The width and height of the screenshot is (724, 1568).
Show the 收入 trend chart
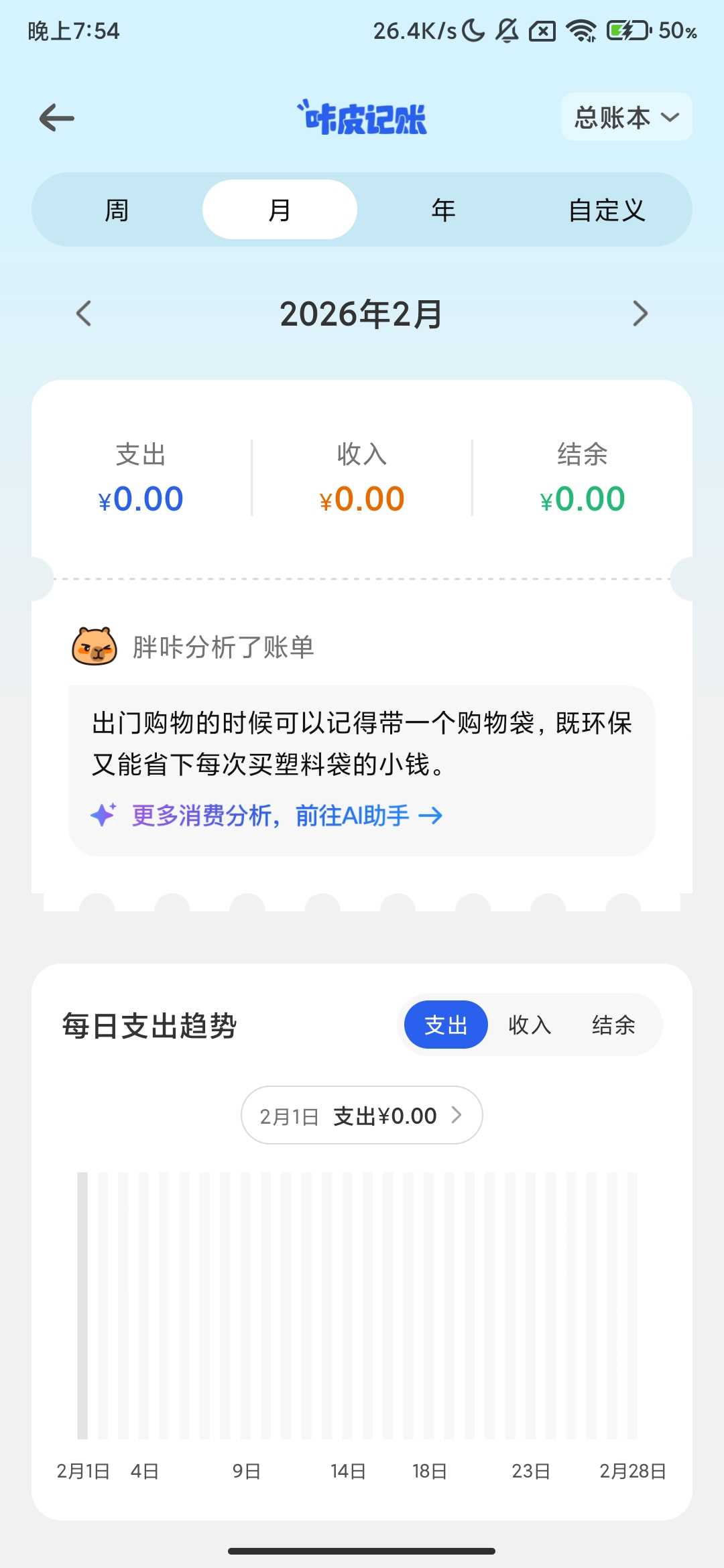coord(530,1025)
